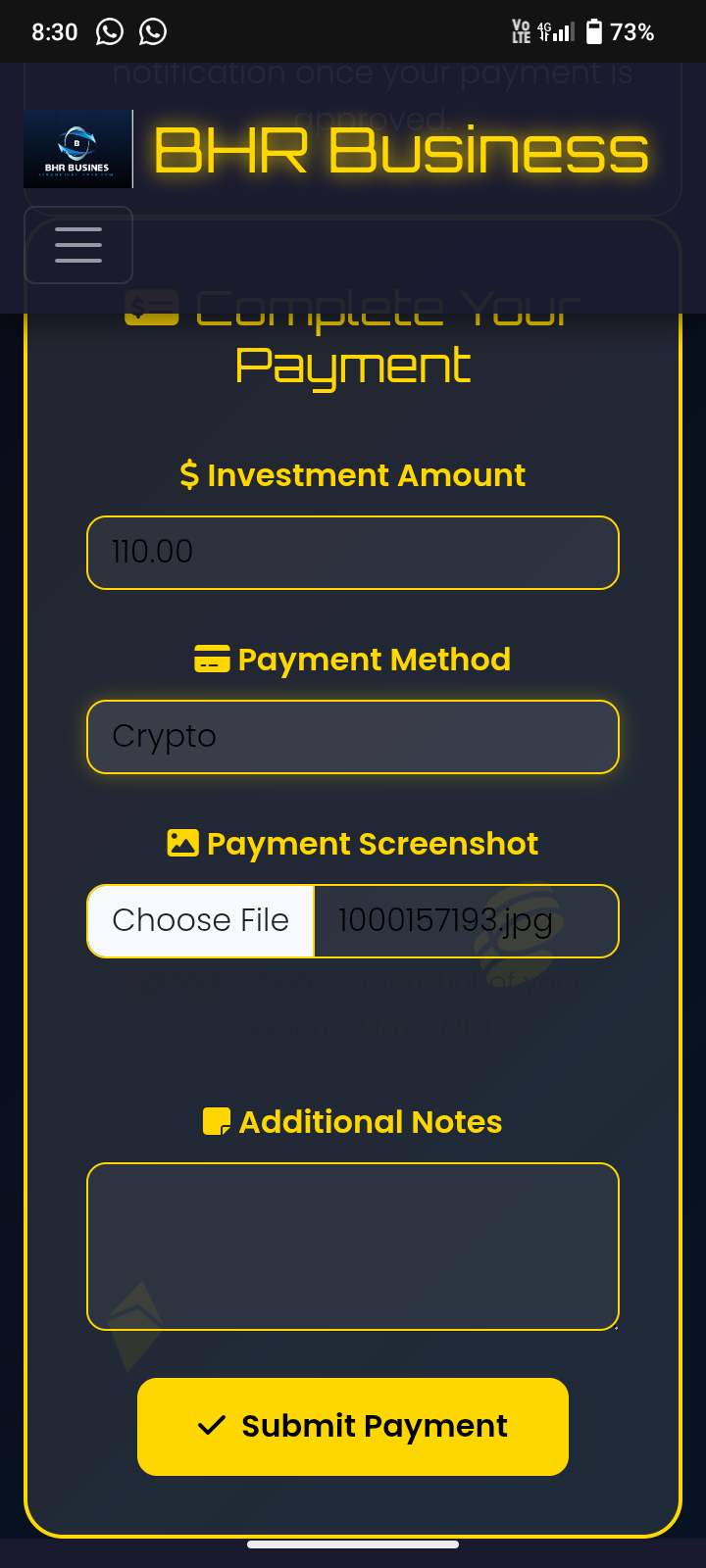Open the Payment Method dropdown showing Crypto
The image size is (706, 1568).
pos(353,737)
